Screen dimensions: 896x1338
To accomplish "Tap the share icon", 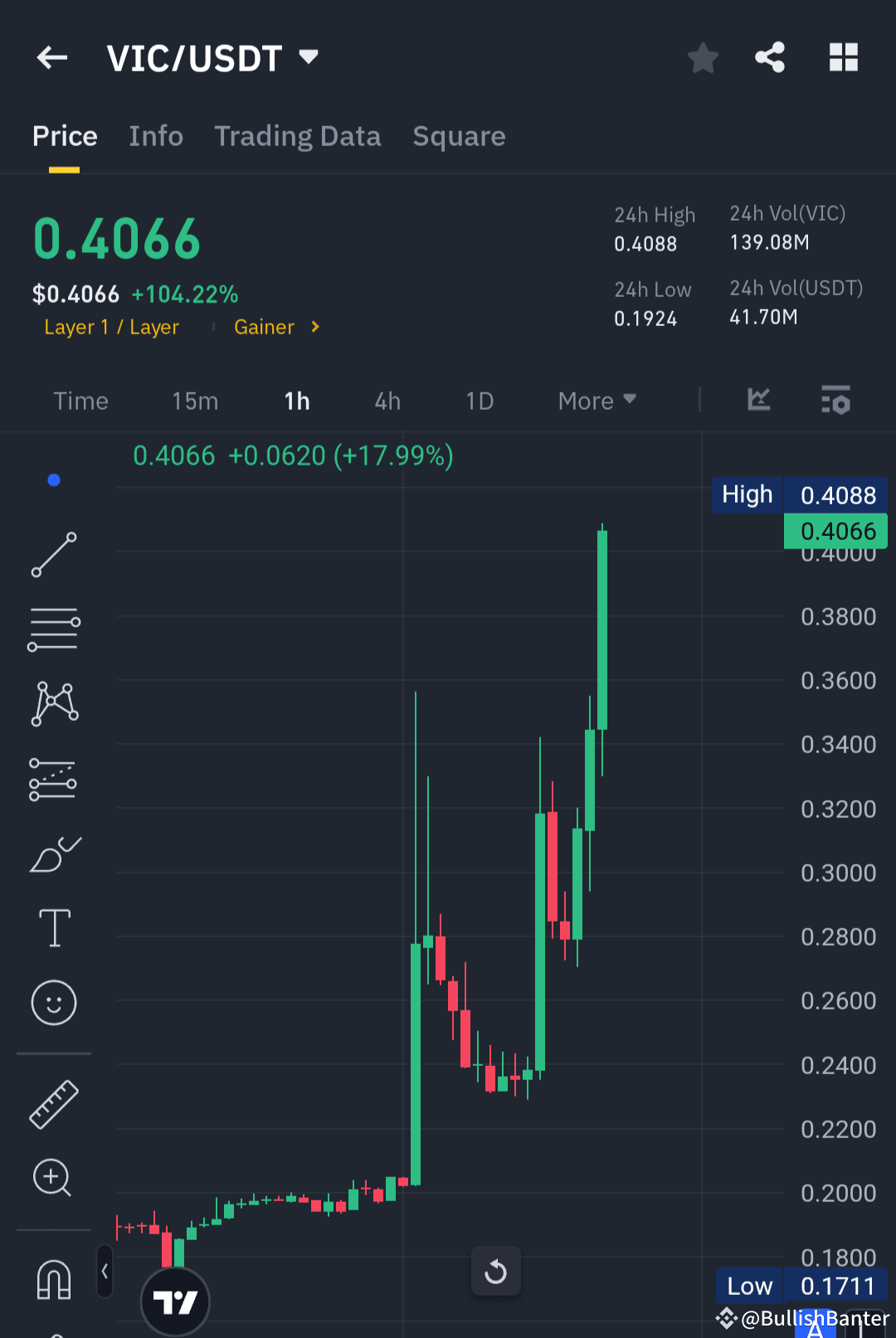I will tap(770, 57).
